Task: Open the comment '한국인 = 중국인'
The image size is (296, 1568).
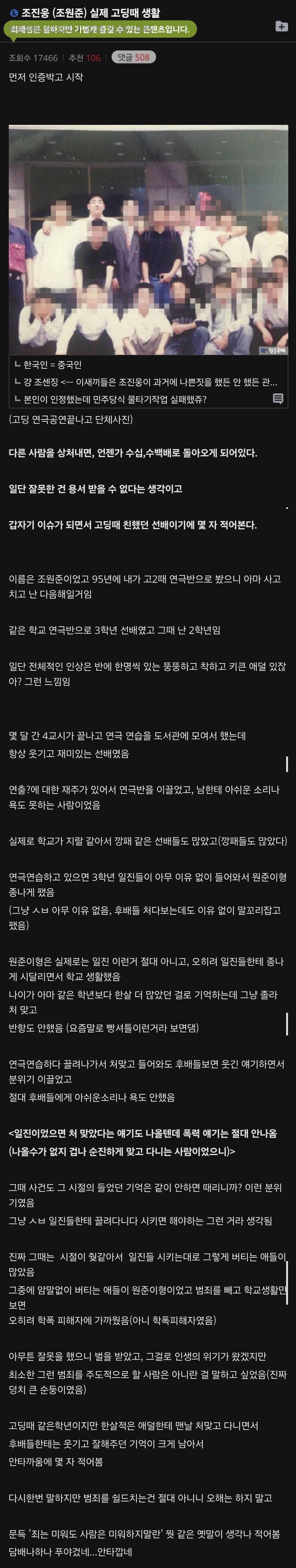Action: [x=52, y=365]
